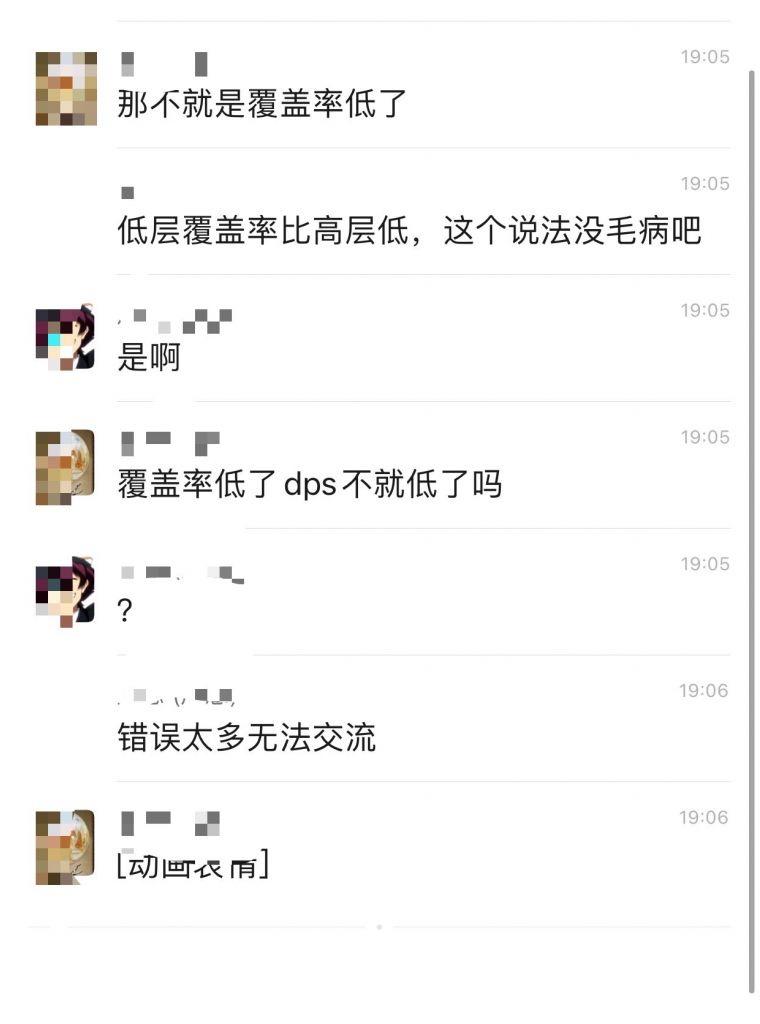Screen dimensions: 760x1024
Task: Tap the sender name above "那不就是覆盖率低了"
Action: pos(165,64)
